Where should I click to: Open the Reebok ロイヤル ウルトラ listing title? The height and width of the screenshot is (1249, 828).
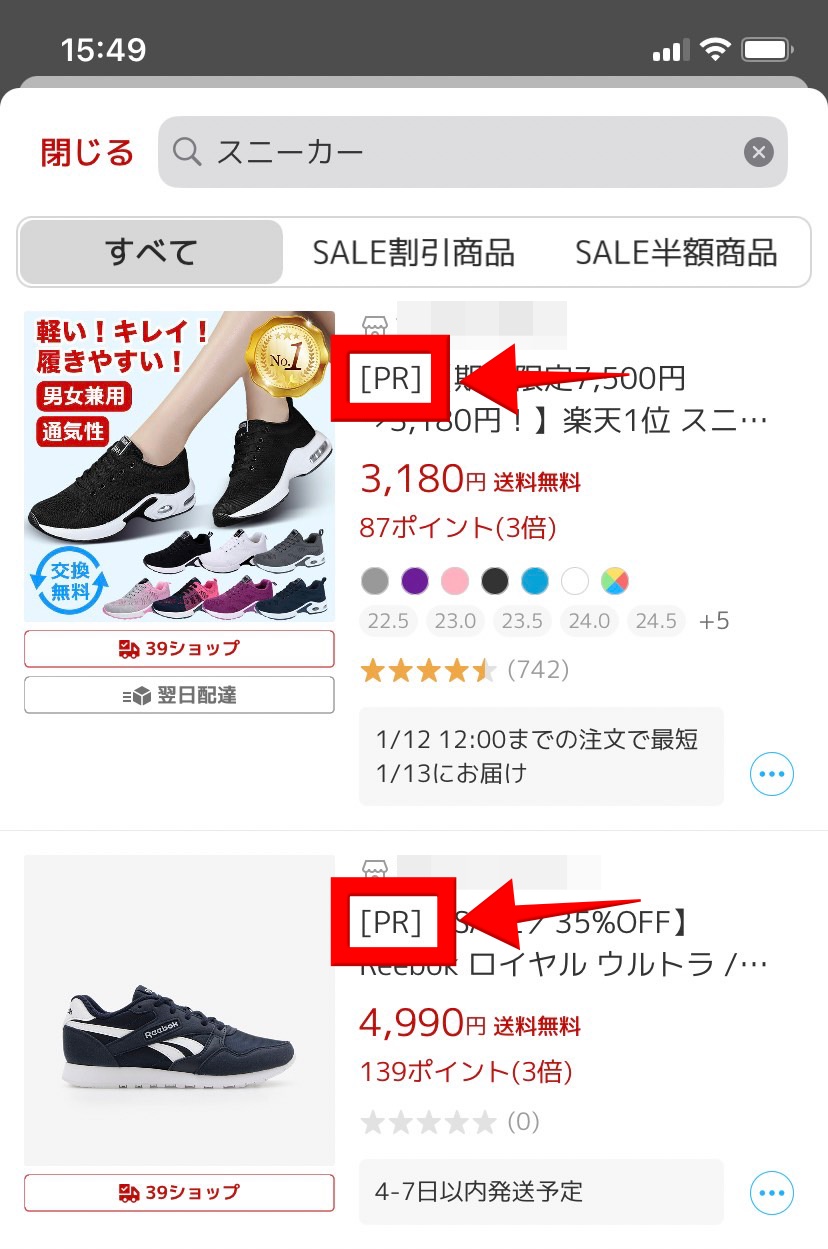click(600, 964)
